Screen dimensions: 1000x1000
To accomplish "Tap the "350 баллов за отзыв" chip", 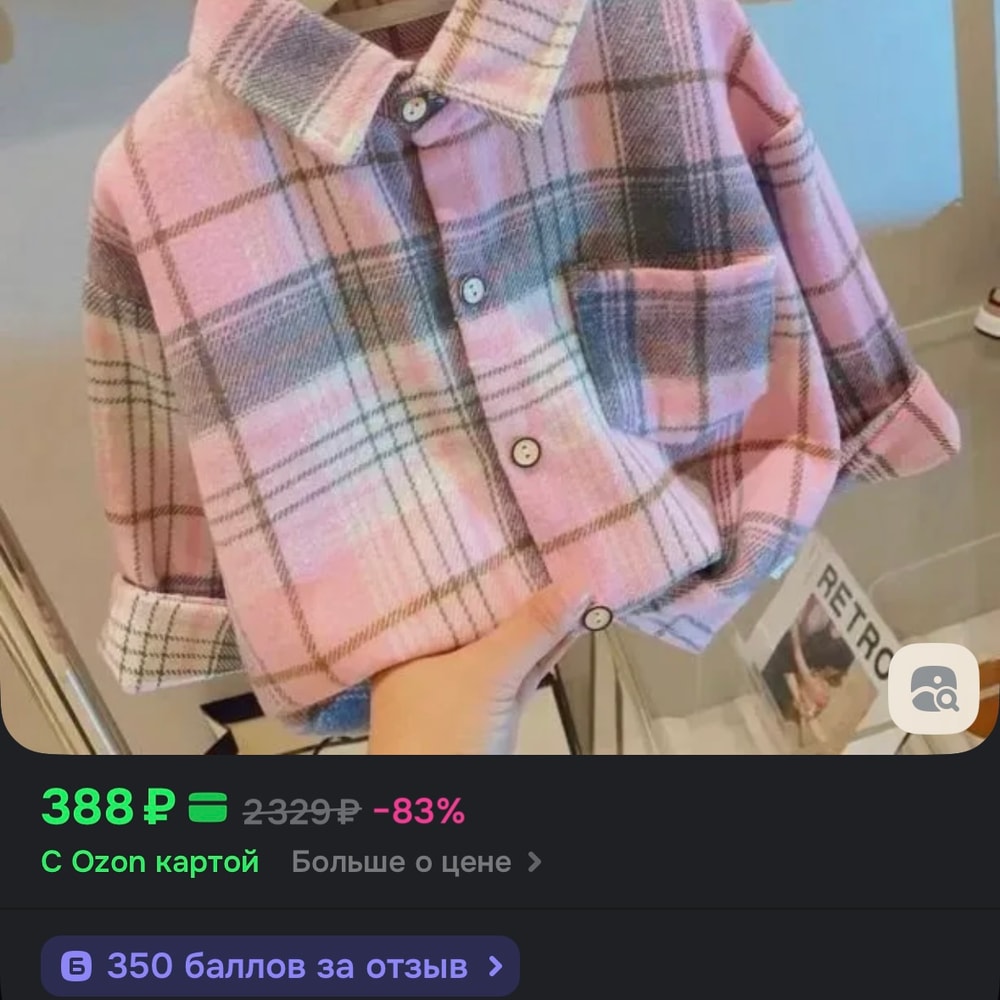I will click(280, 966).
